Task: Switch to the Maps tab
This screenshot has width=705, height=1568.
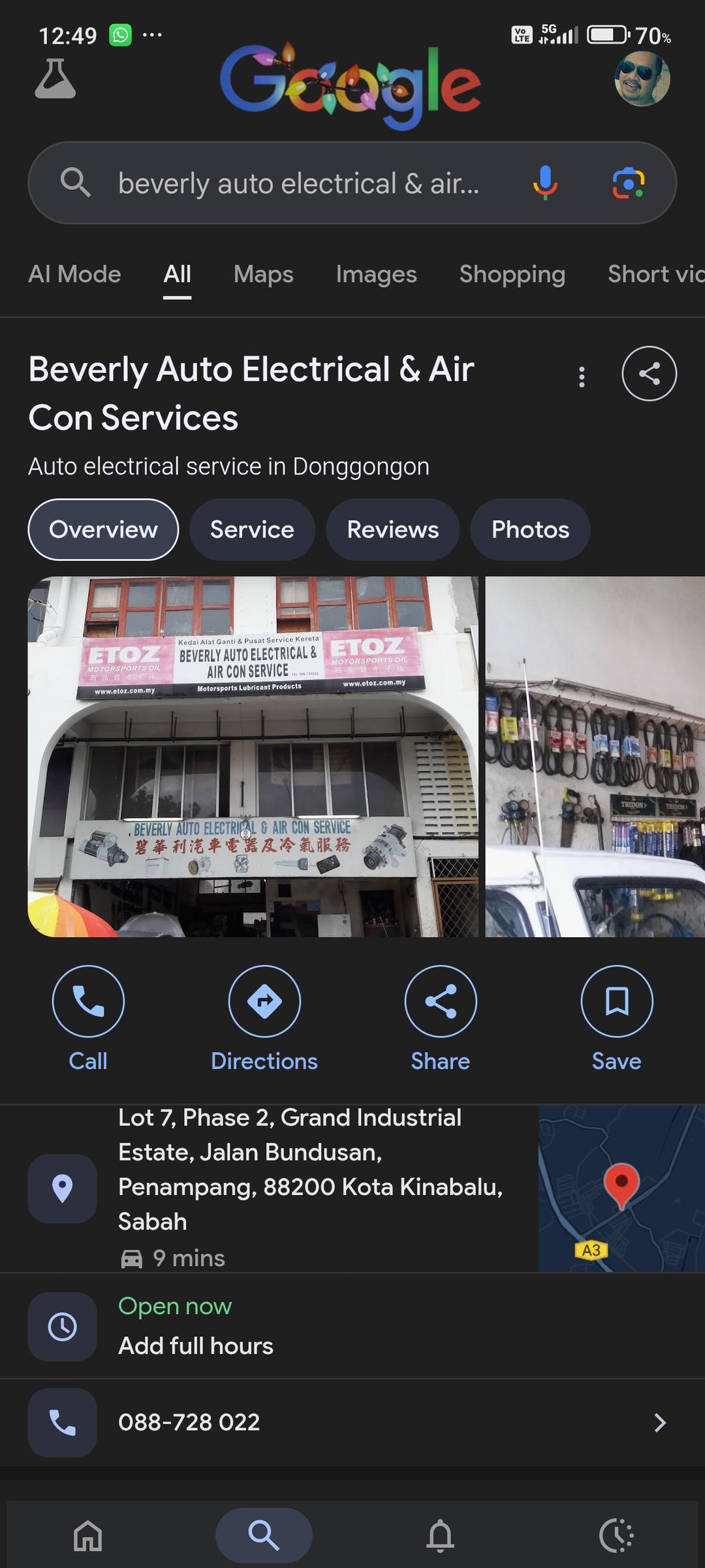Action: tap(263, 274)
